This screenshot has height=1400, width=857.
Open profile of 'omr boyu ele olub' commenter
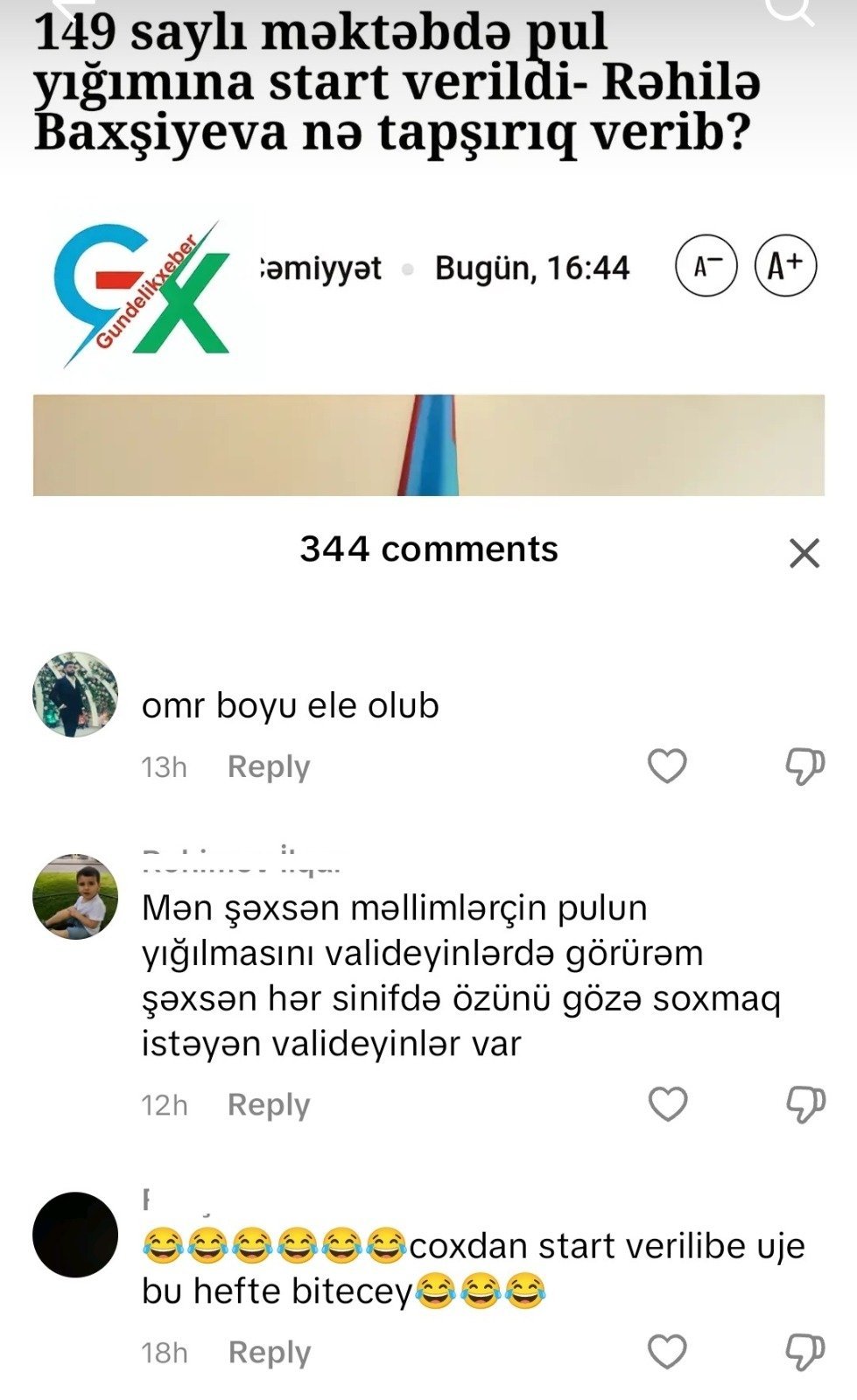[75, 694]
